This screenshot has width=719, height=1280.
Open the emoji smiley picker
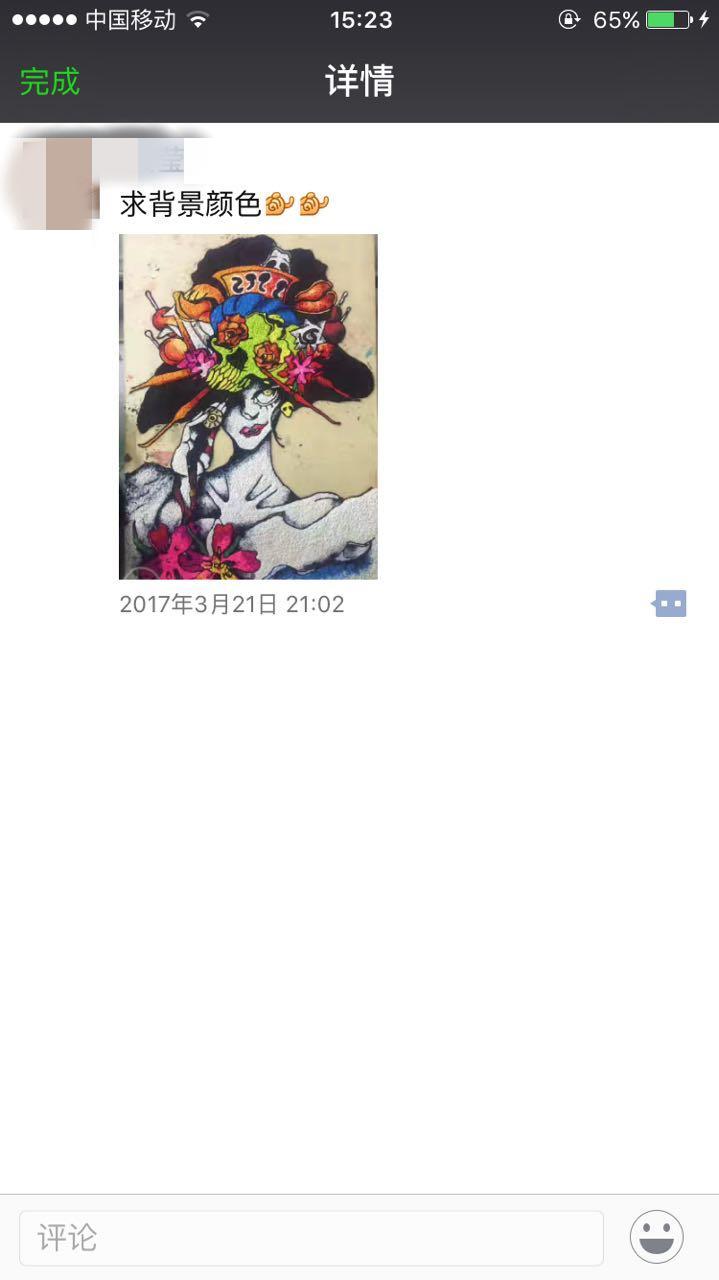coord(656,1237)
